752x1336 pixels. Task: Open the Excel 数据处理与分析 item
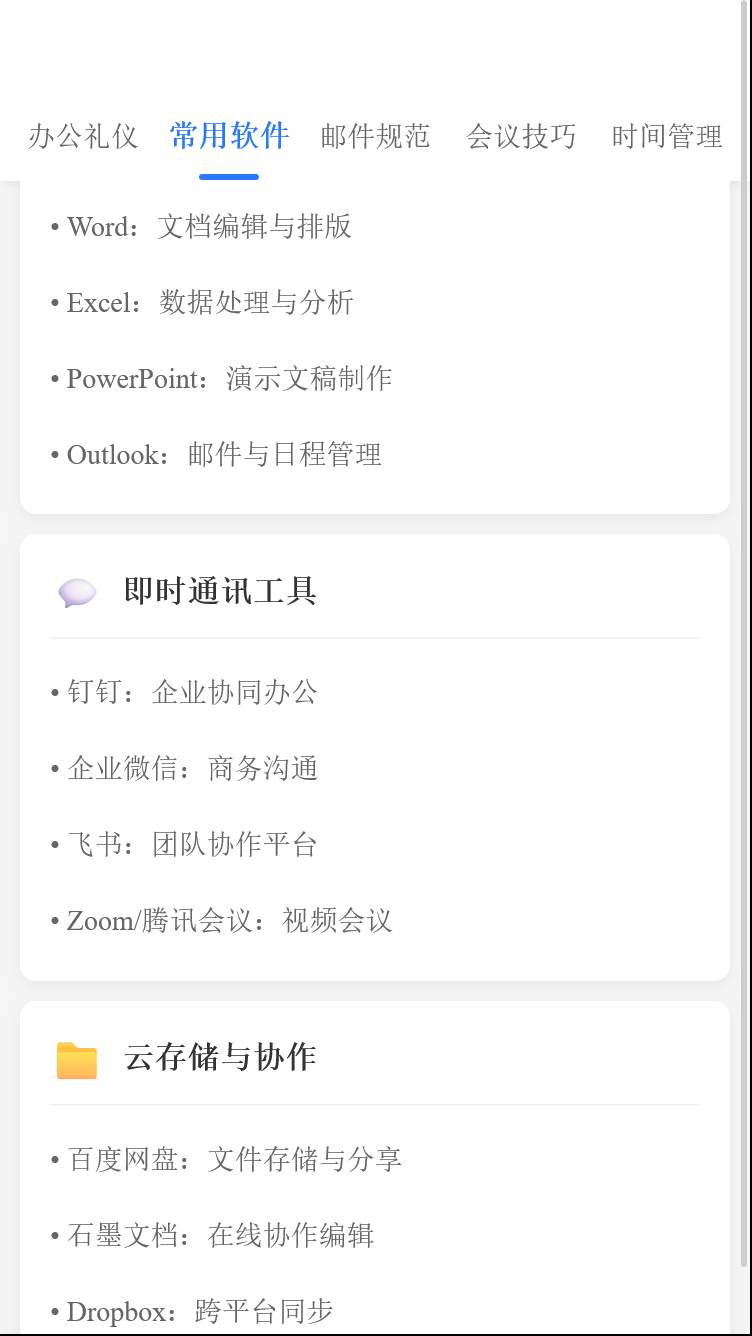(x=200, y=303)
